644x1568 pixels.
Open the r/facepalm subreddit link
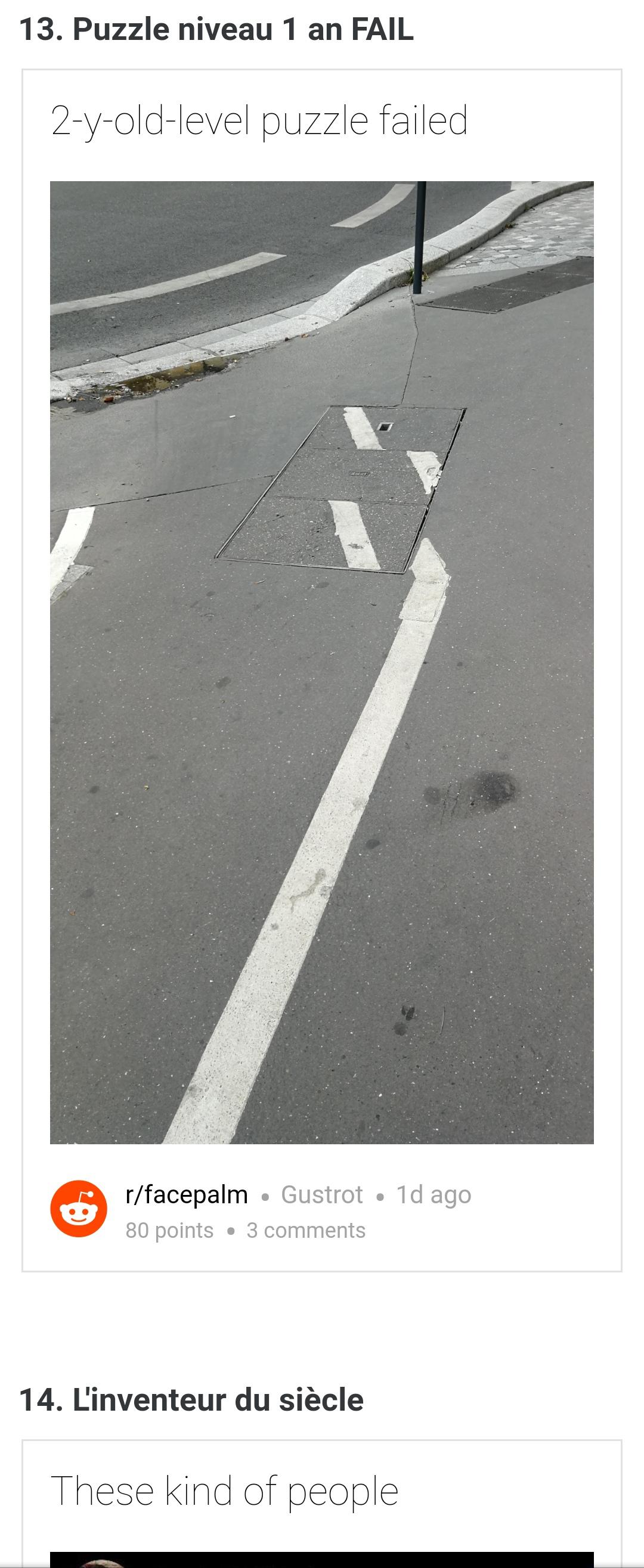[187, 1194]
